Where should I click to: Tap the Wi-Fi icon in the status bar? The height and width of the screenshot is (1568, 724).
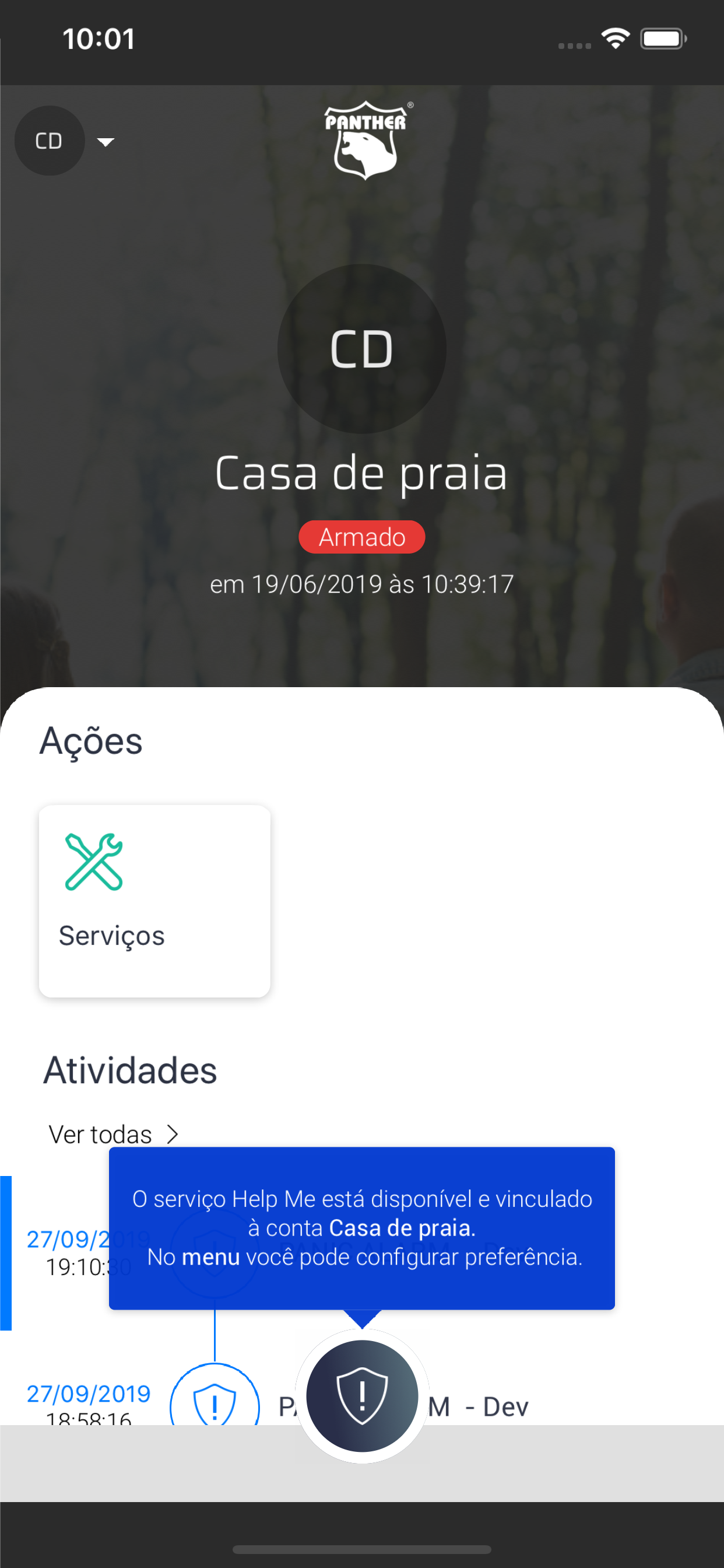[x=615, y=38]
